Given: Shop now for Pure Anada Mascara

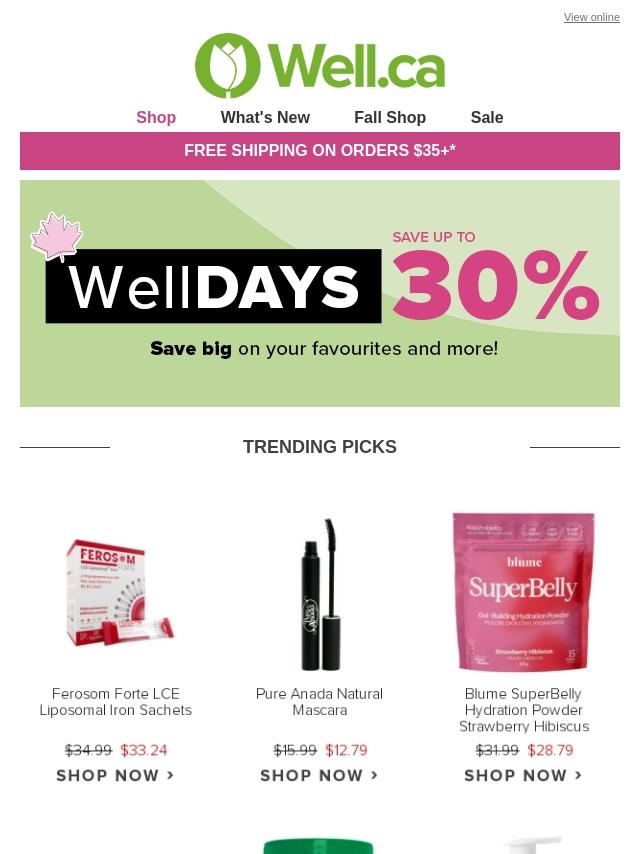Looking at the screenshot, I should [319, 775].
